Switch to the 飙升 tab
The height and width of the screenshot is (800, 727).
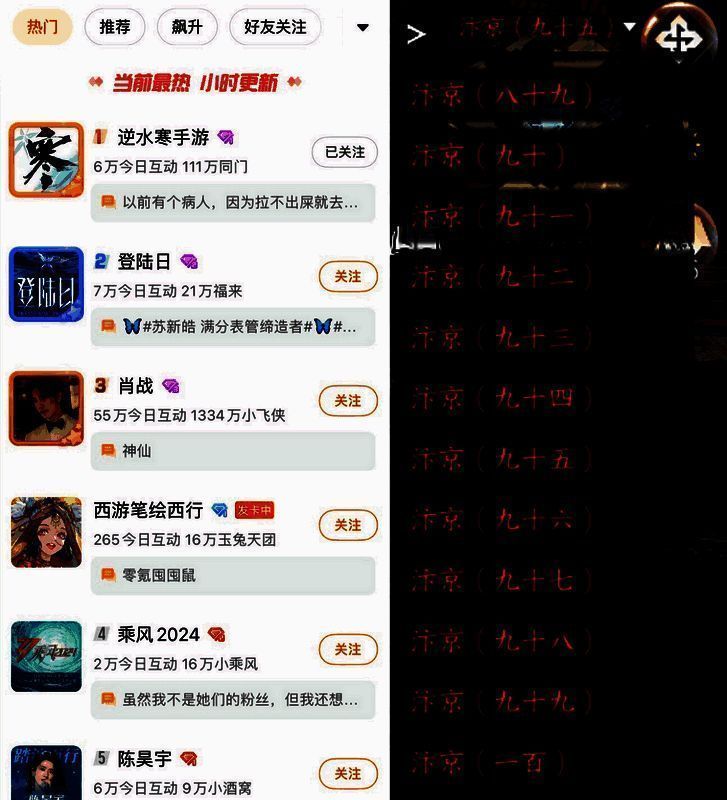click(187, 27)
